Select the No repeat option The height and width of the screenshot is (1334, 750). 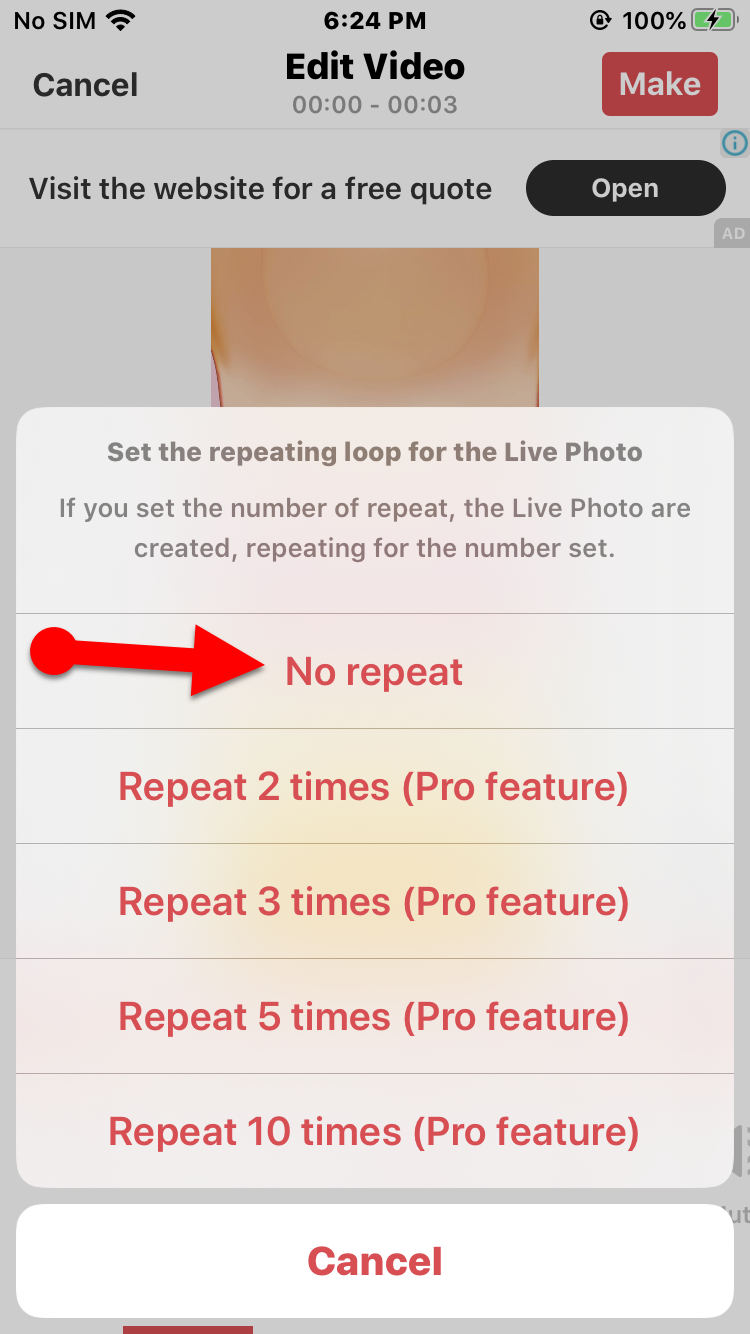click(x=374, y=672)
